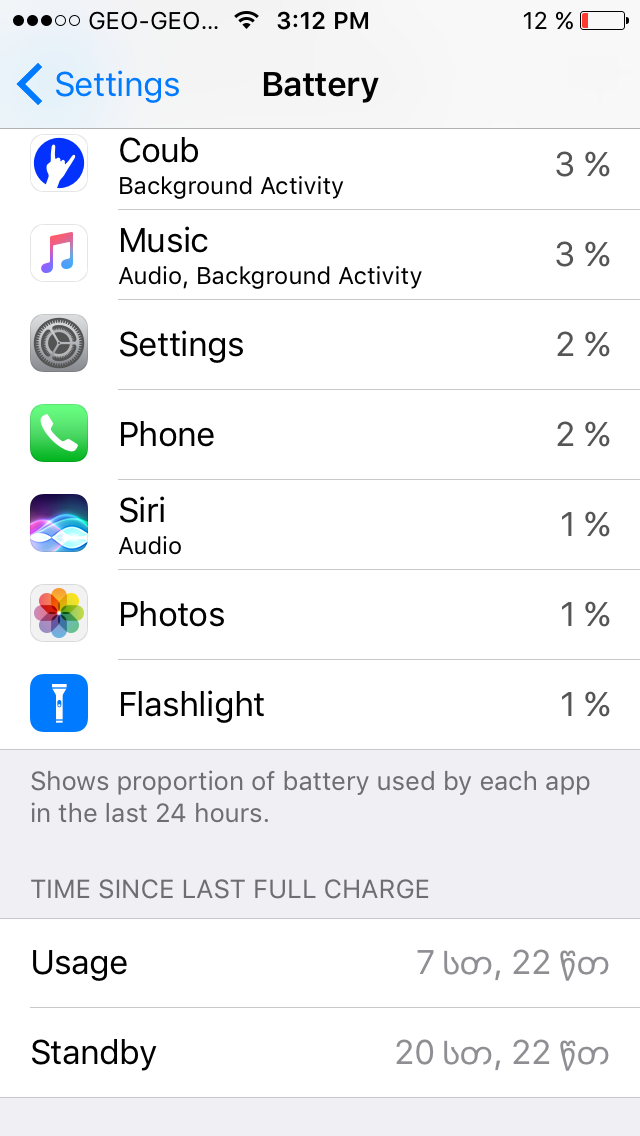Tap the Coub battery usage row
Viewport: 640px width, 1136px height.
pyautogui.click(x=320, y=166)
